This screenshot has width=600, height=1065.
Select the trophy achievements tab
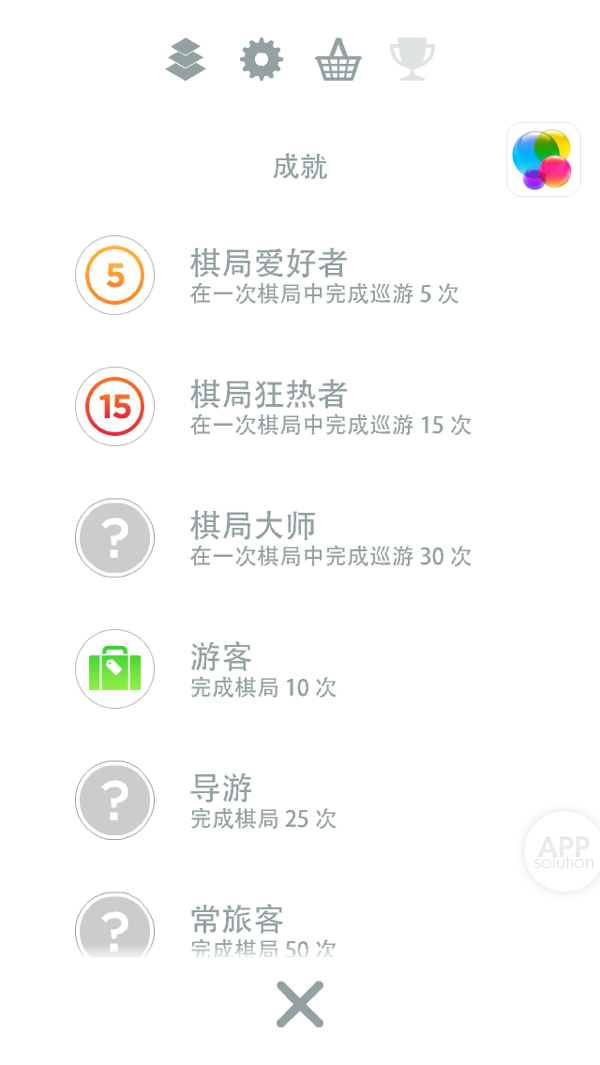(x=412, y=60)
